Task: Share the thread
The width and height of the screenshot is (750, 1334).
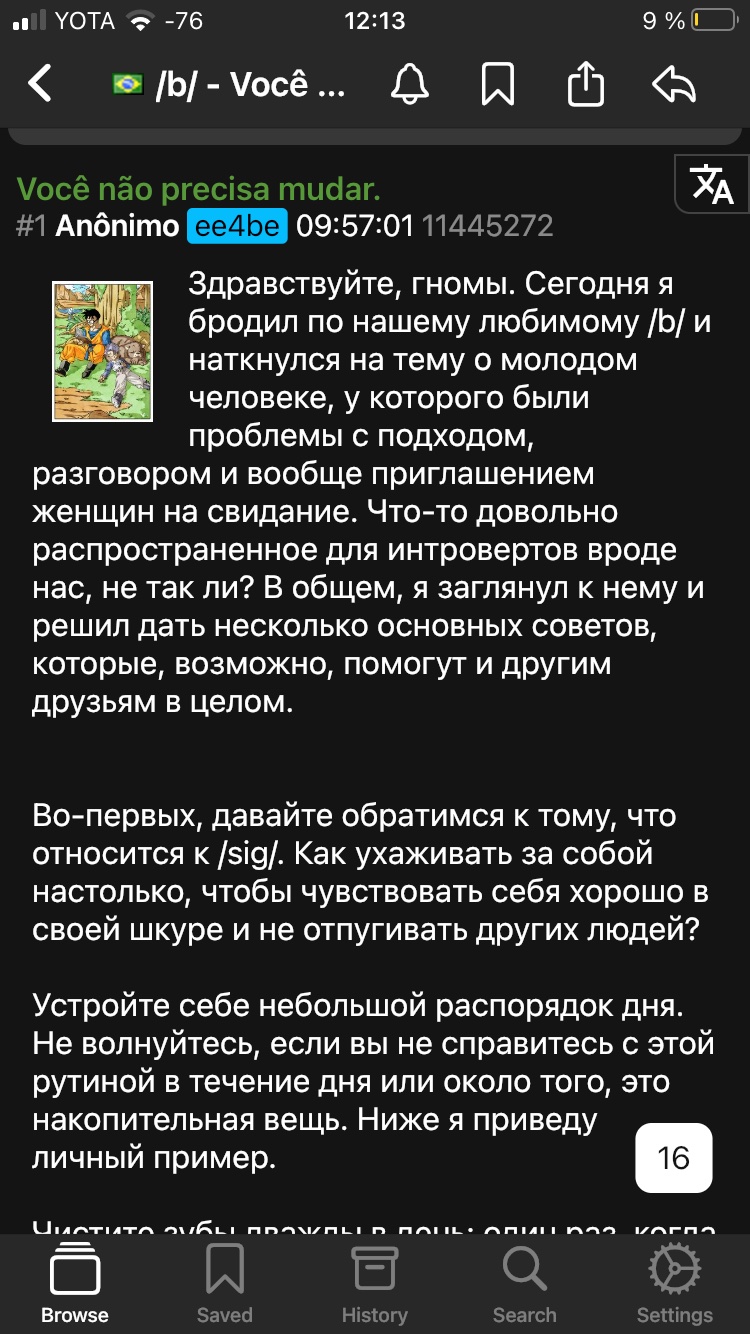Action: (x=586, y=83)
